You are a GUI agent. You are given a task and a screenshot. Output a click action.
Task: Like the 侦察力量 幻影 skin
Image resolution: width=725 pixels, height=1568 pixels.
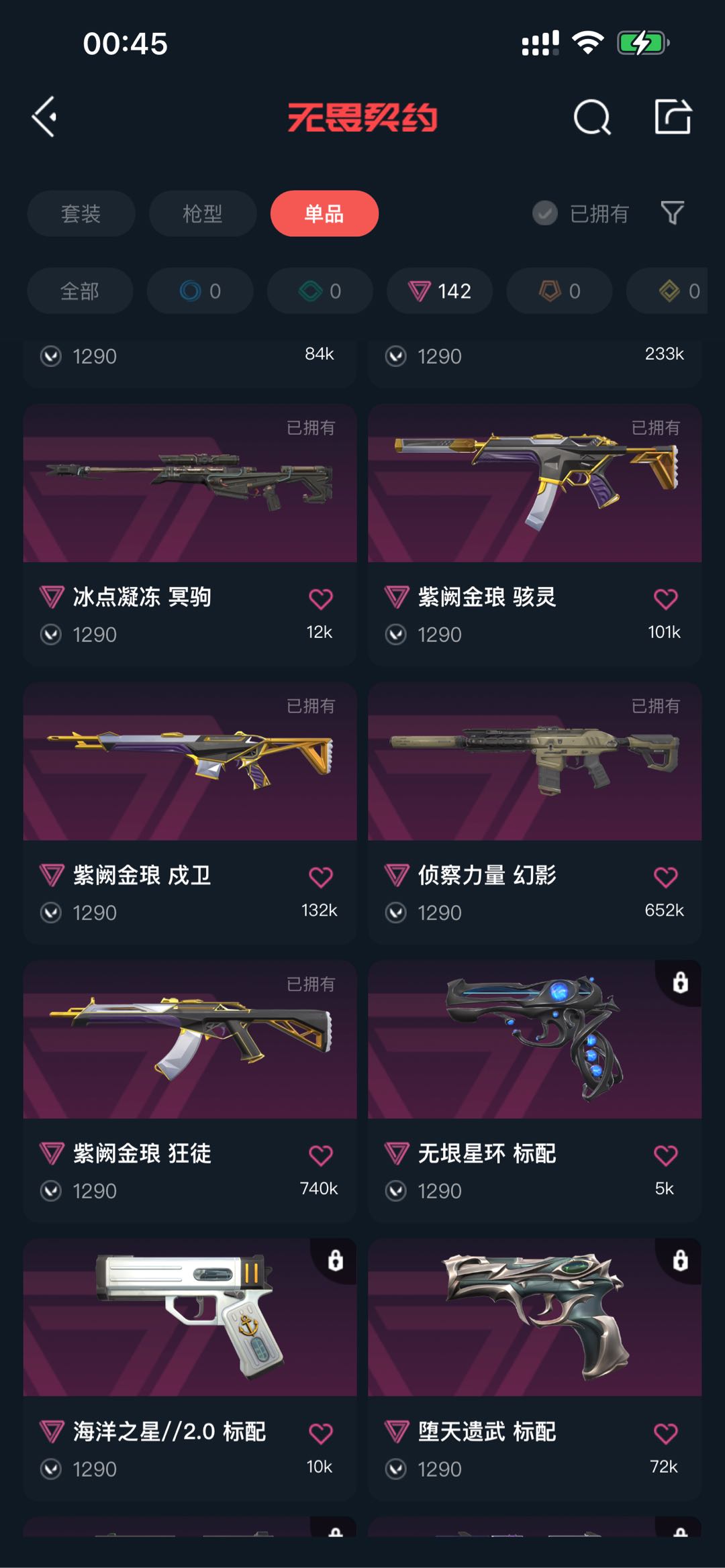click(x=665, y=877)
